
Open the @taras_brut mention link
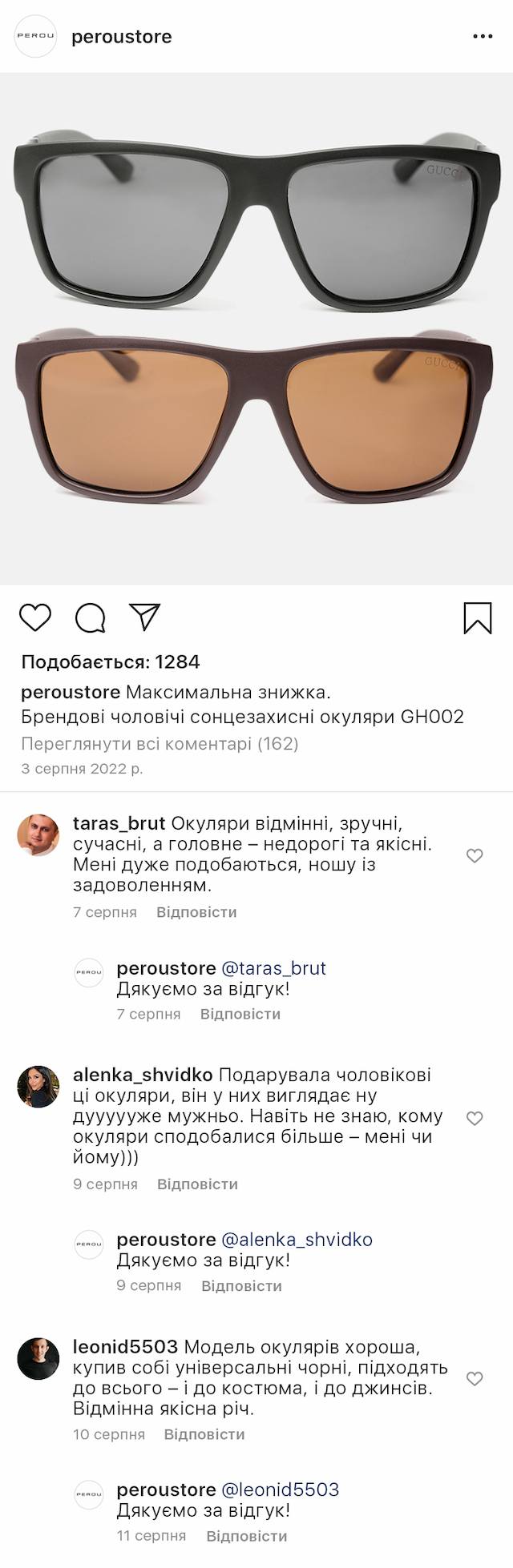(273, 968)
